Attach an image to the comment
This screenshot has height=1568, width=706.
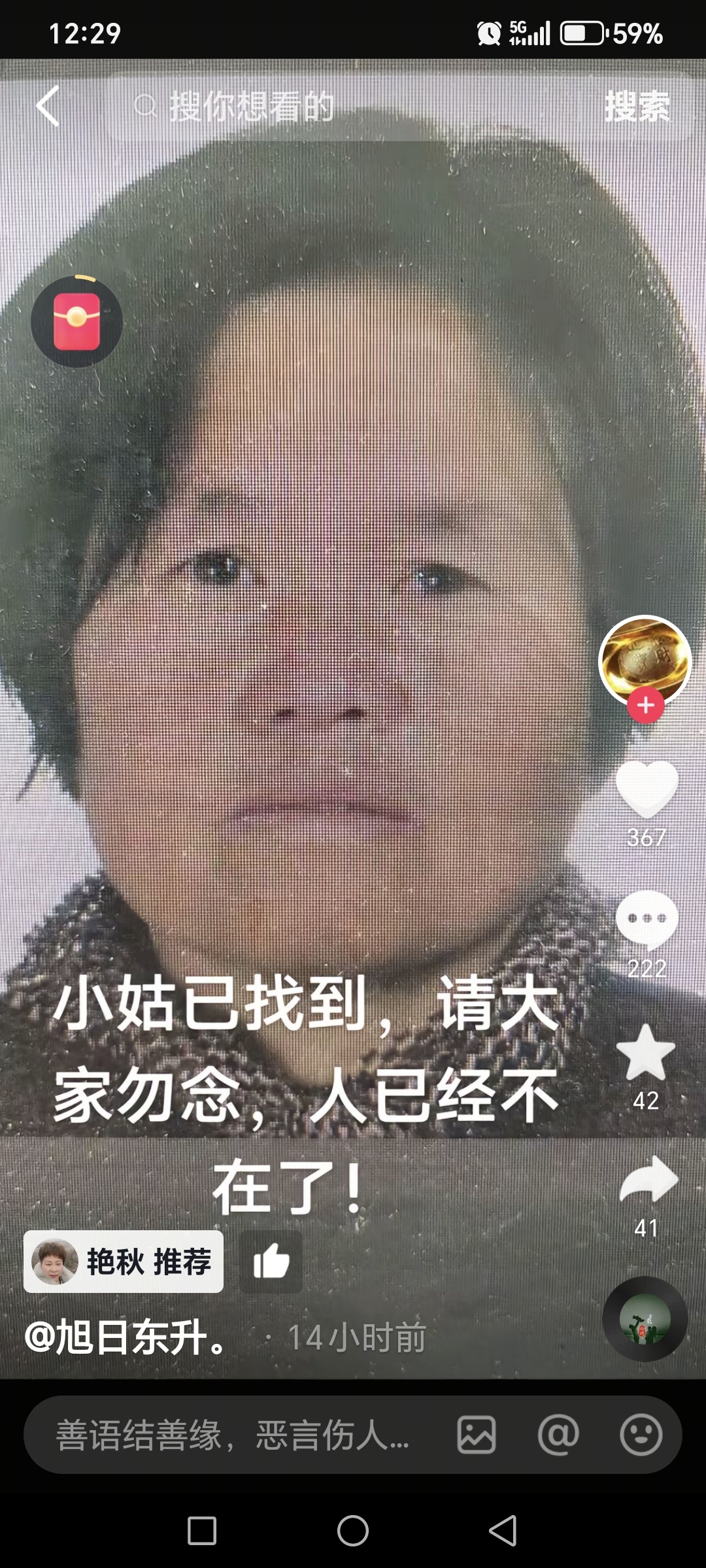[476, 1435]
